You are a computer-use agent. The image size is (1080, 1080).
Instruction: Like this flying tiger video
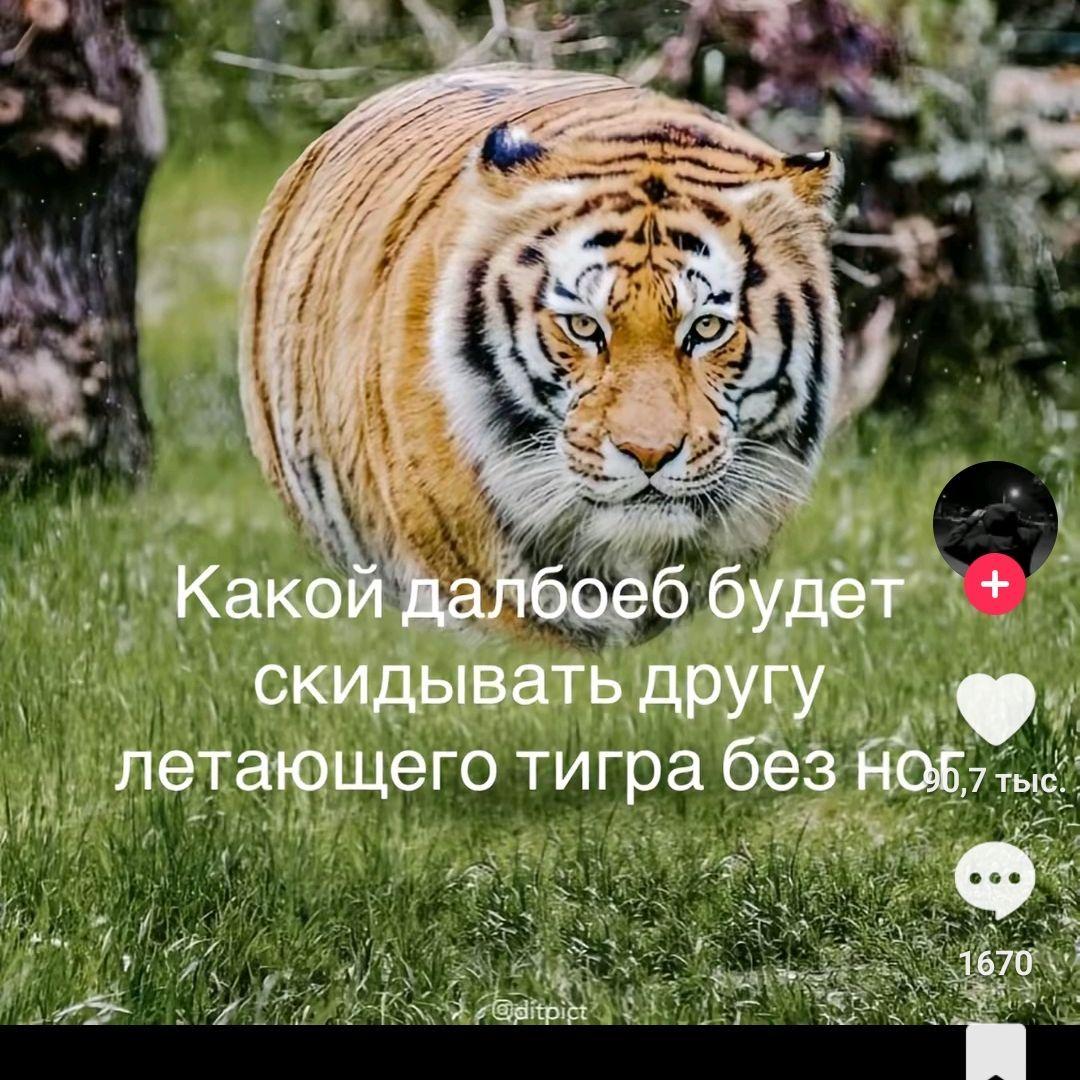point(995,709)
